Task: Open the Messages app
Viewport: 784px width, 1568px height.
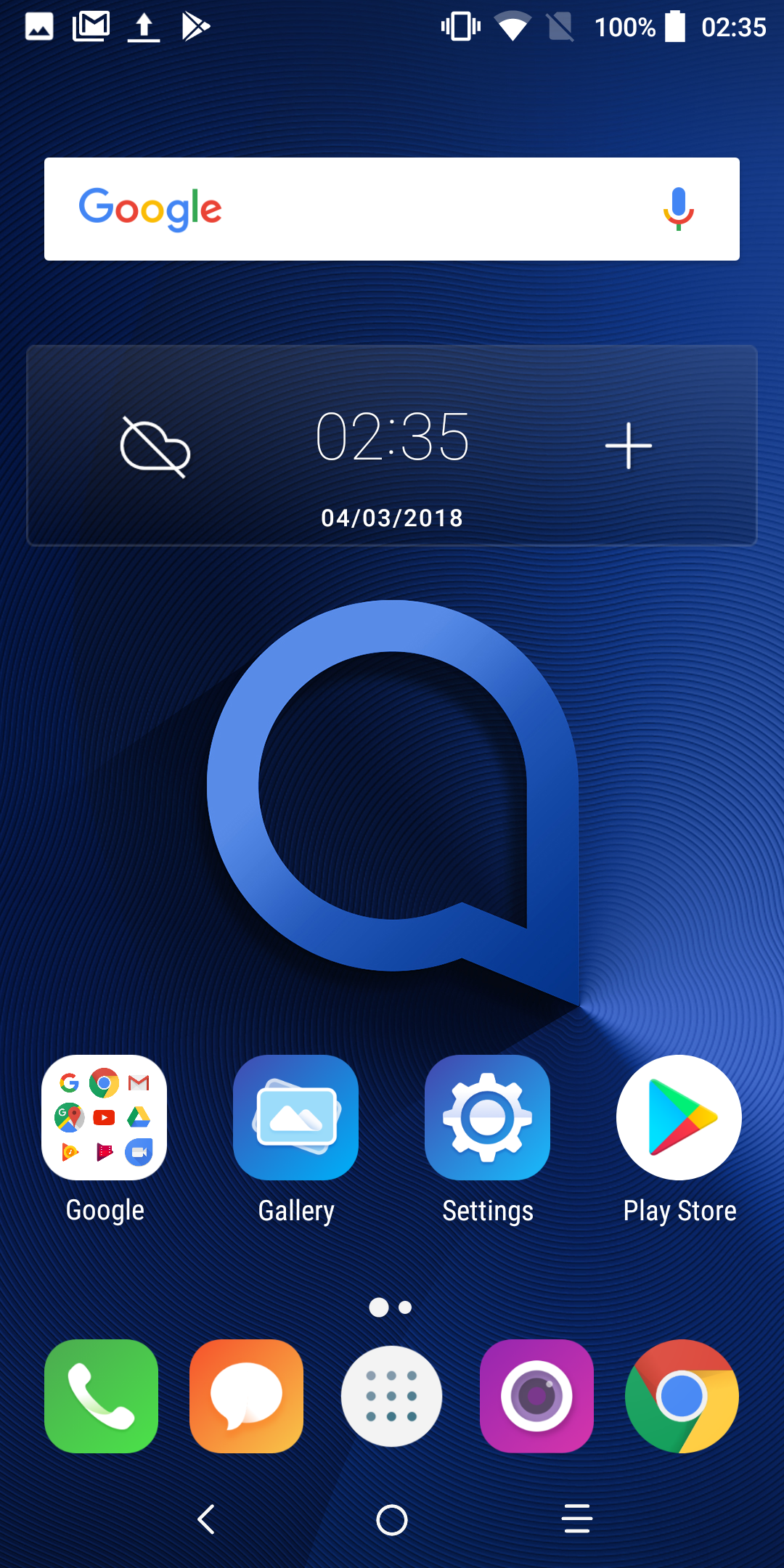Action: pos(247,1396)
